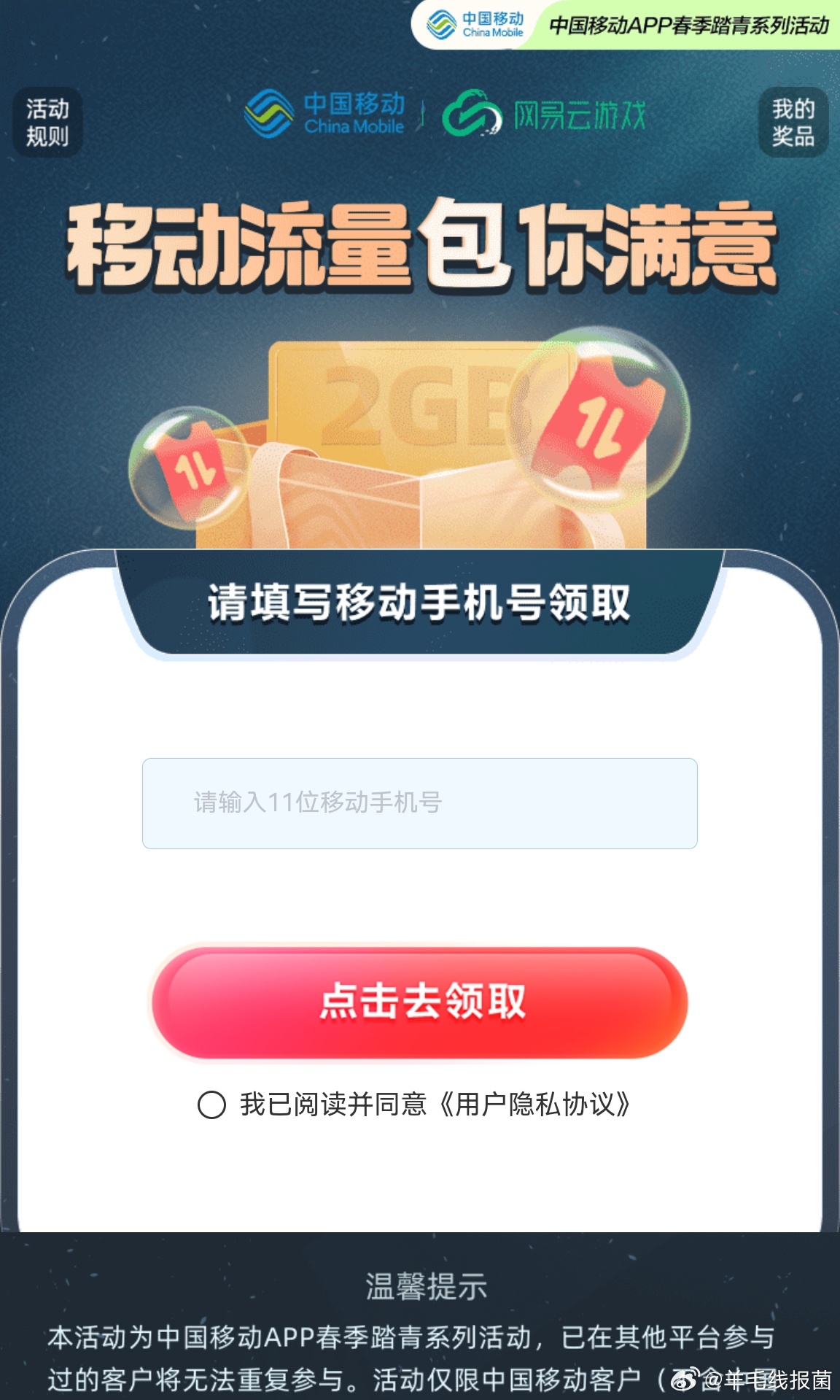The width and height of the screenshot is (840, 1400).
Task: Focus the 11-digit mobile number field
Action: coord(419,803)
